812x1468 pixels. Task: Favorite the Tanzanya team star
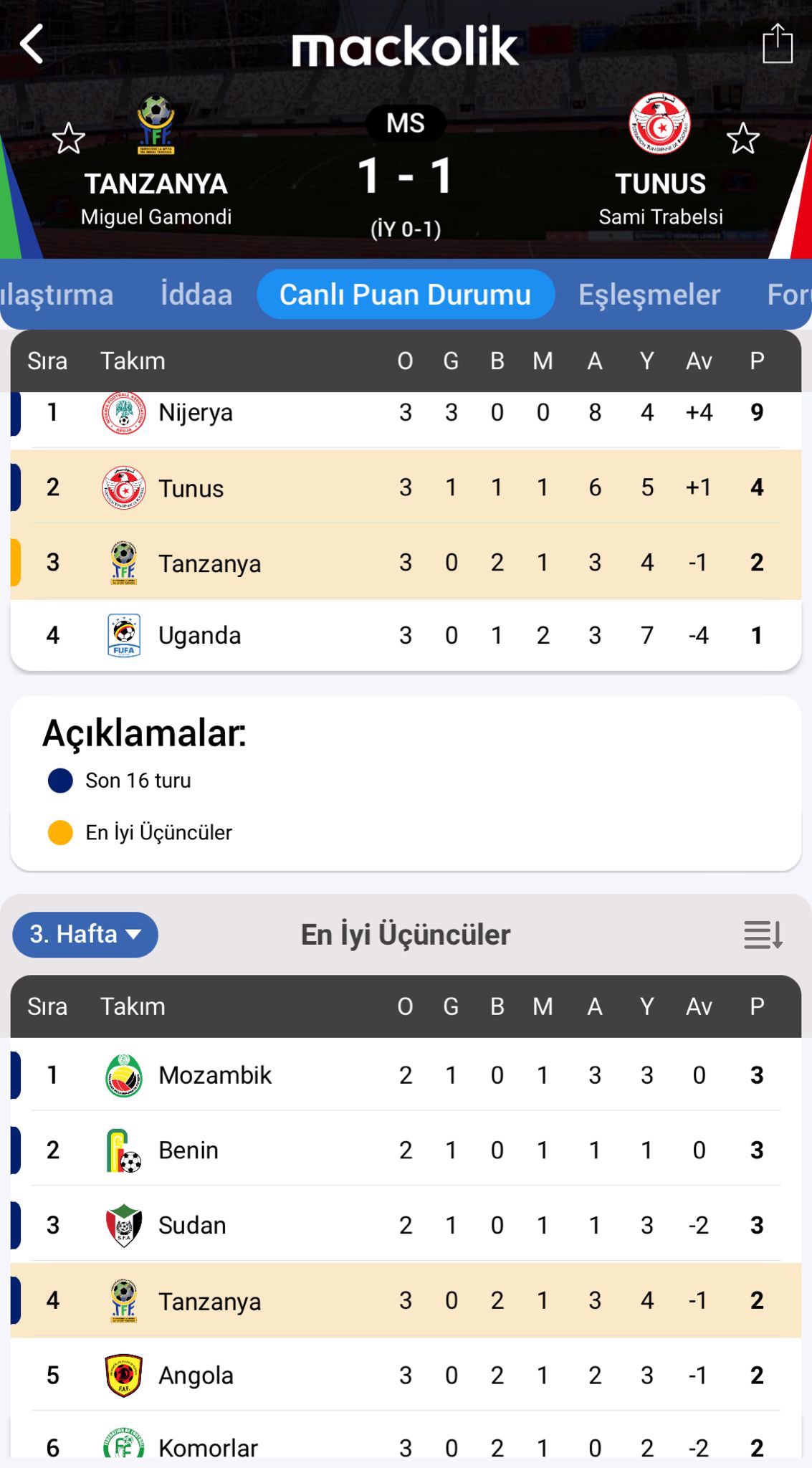tap(69, 138)
